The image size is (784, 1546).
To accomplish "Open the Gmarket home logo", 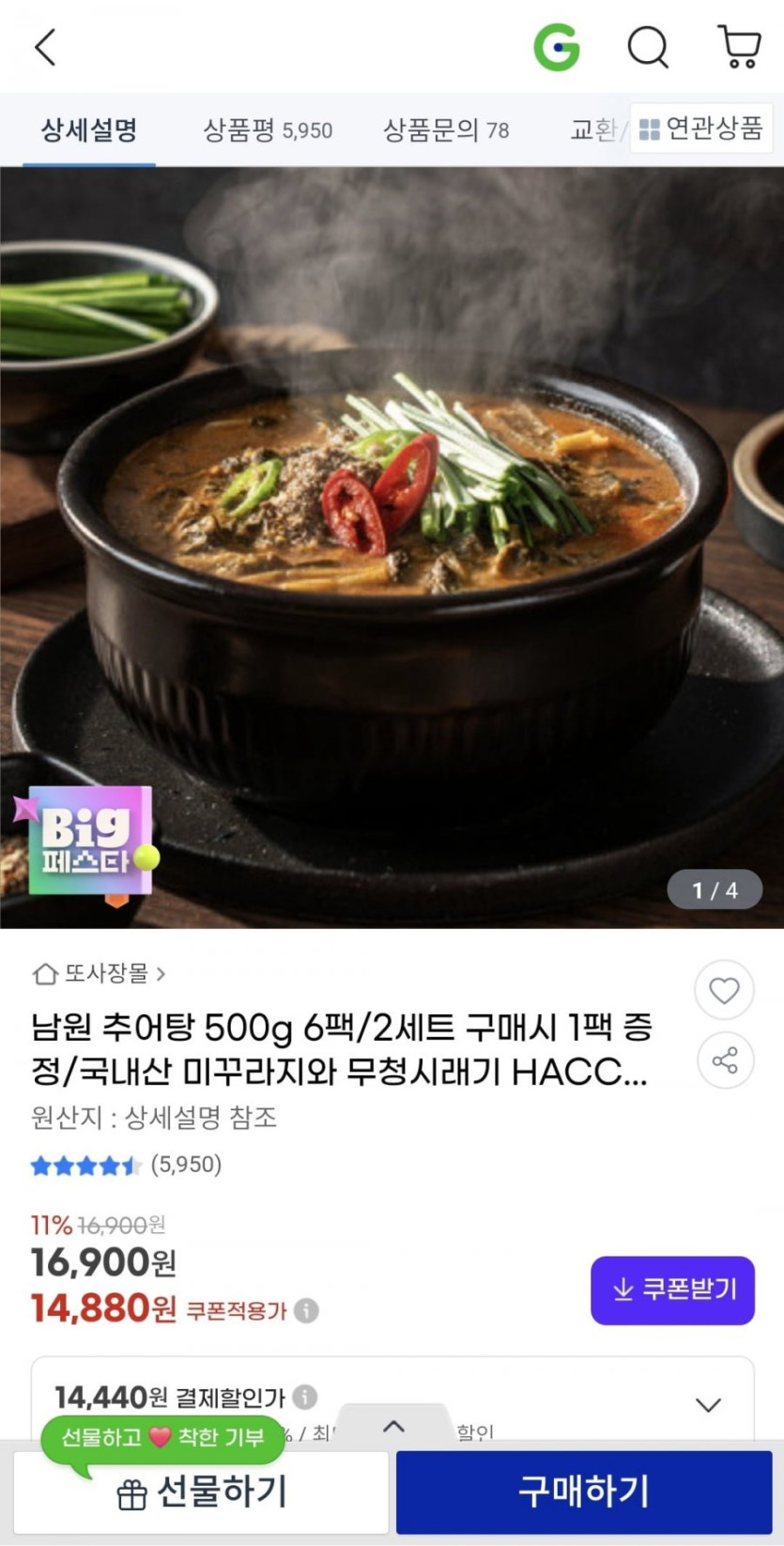I will pyautogui.click(x=557, y=46).
